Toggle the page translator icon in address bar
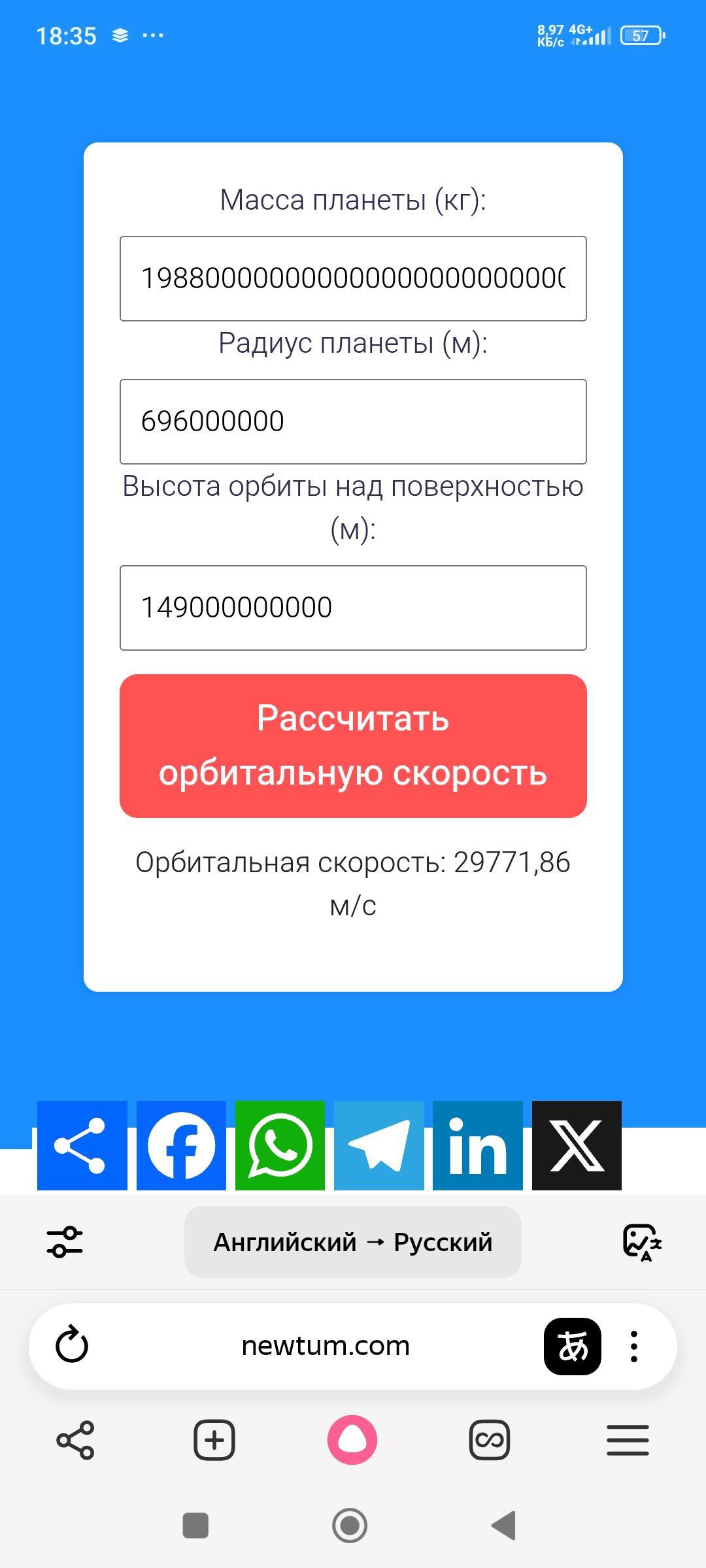Screen dimensions: 706x1568 [x=573, y=1347]
